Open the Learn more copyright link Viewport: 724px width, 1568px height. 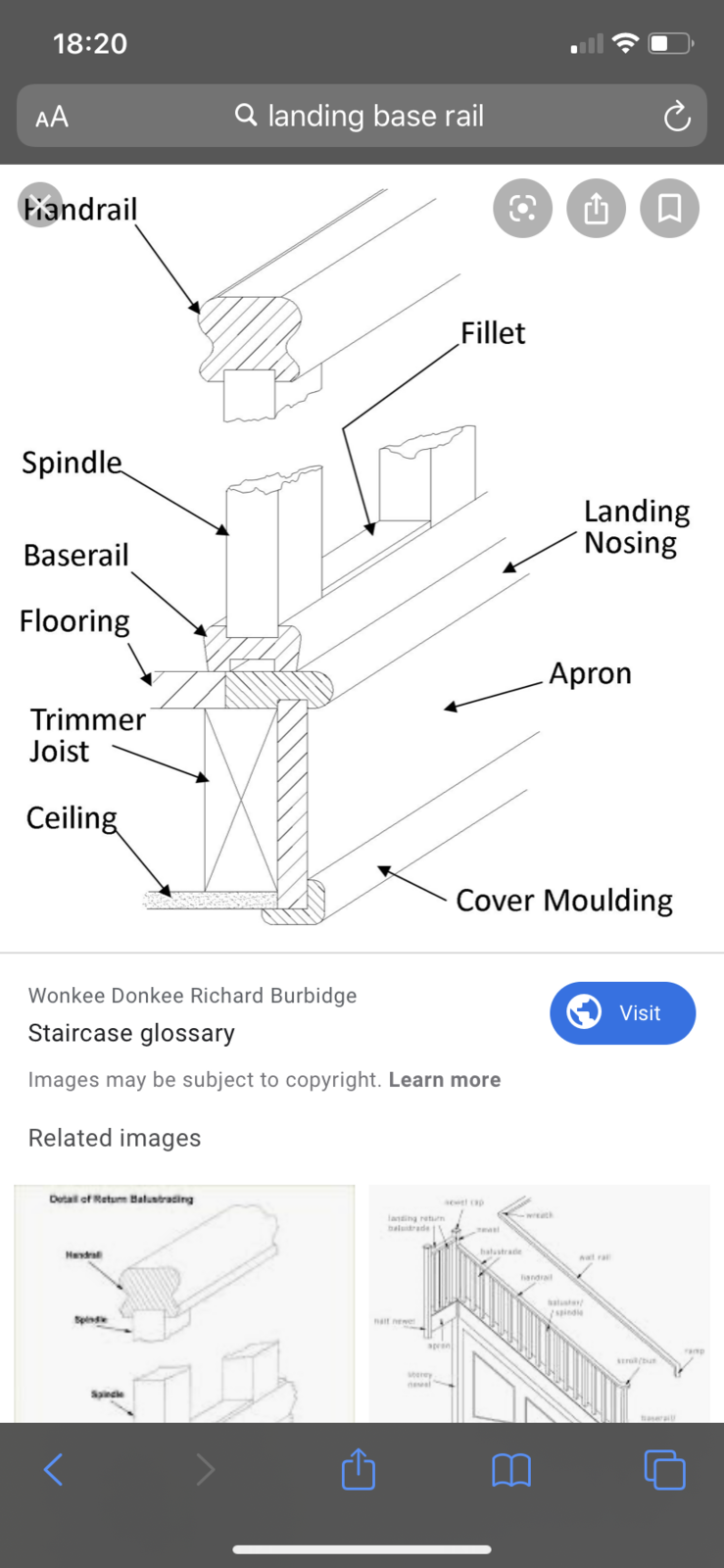444,1079
